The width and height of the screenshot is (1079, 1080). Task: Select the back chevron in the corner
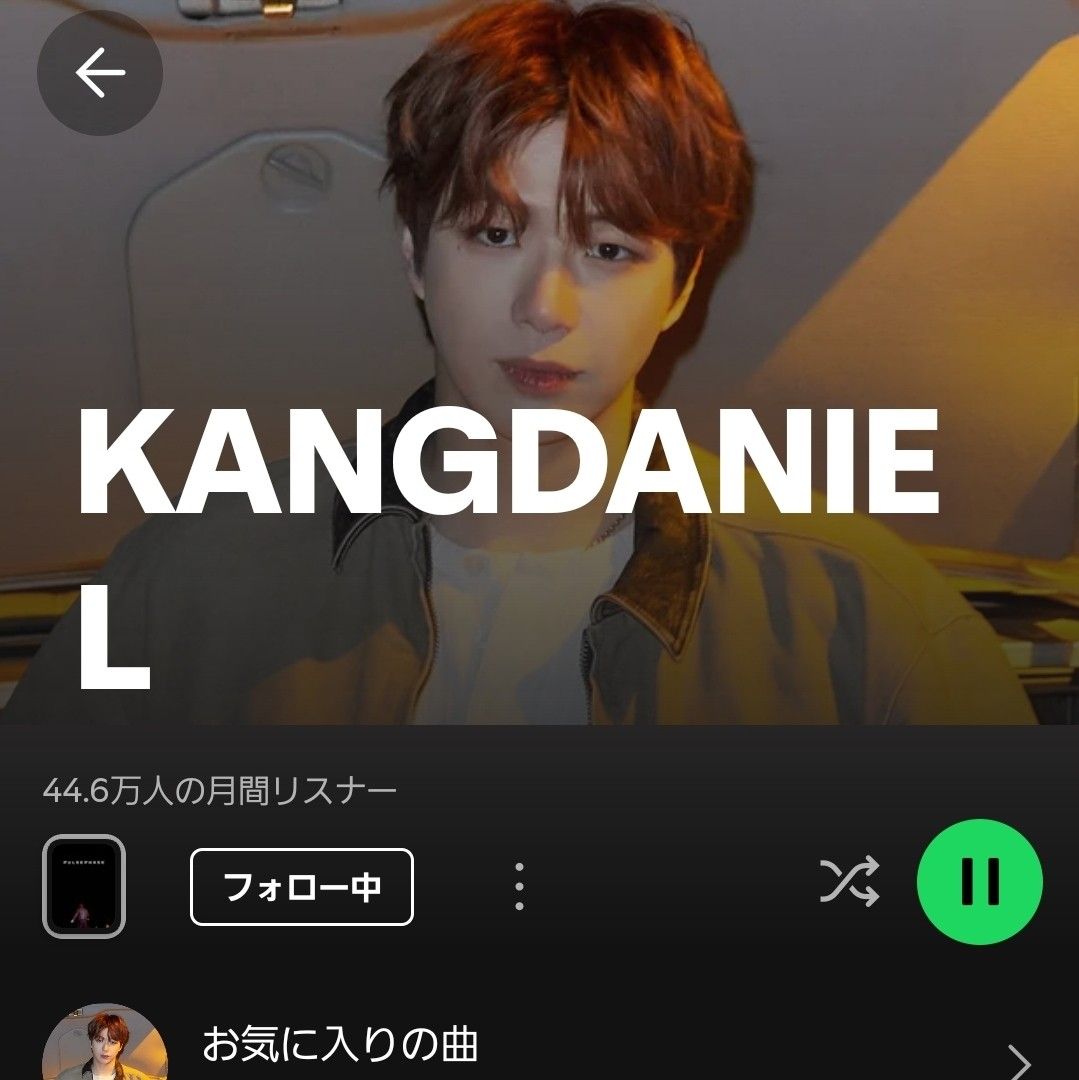(x=98, y=72)
